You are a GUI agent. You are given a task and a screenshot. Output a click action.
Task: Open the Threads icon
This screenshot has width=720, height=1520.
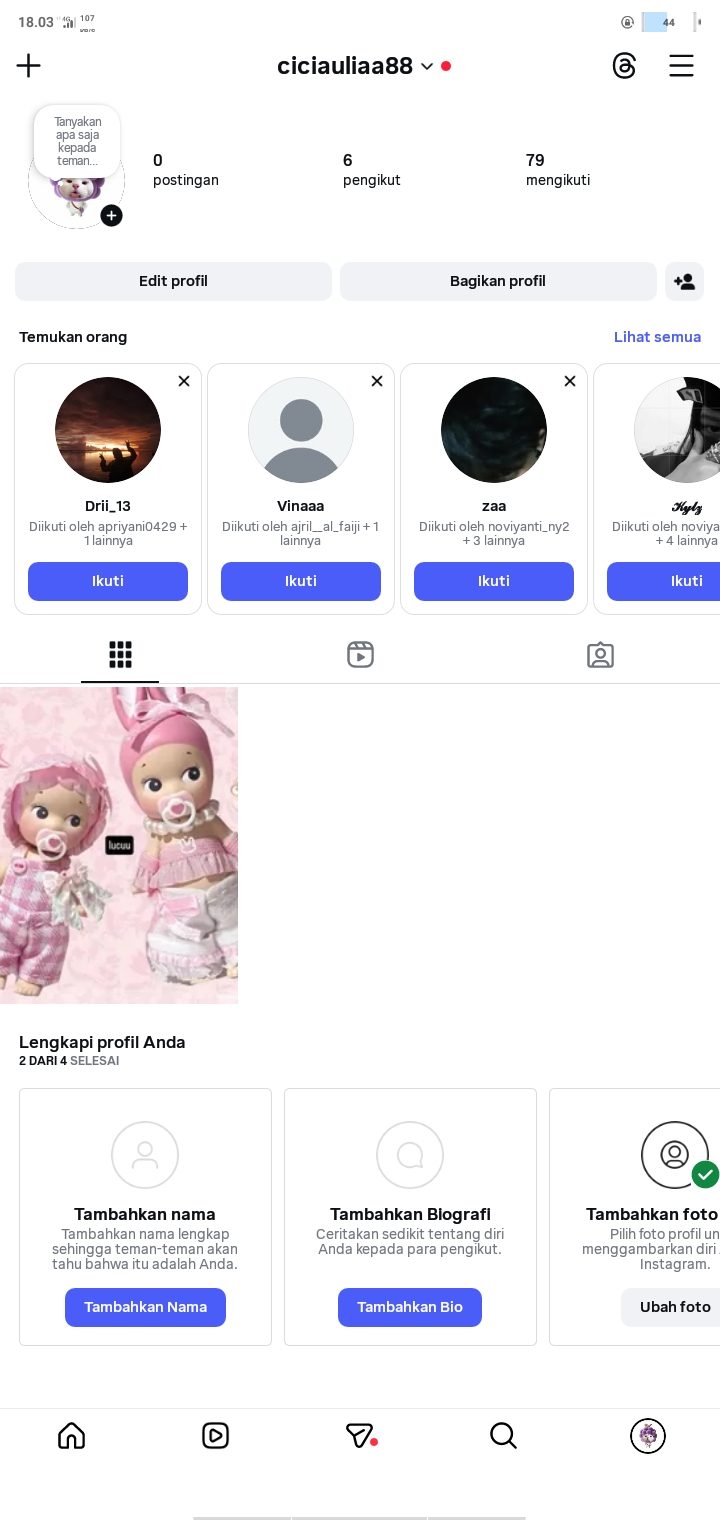pyautogui.click(x=624, y=66)
